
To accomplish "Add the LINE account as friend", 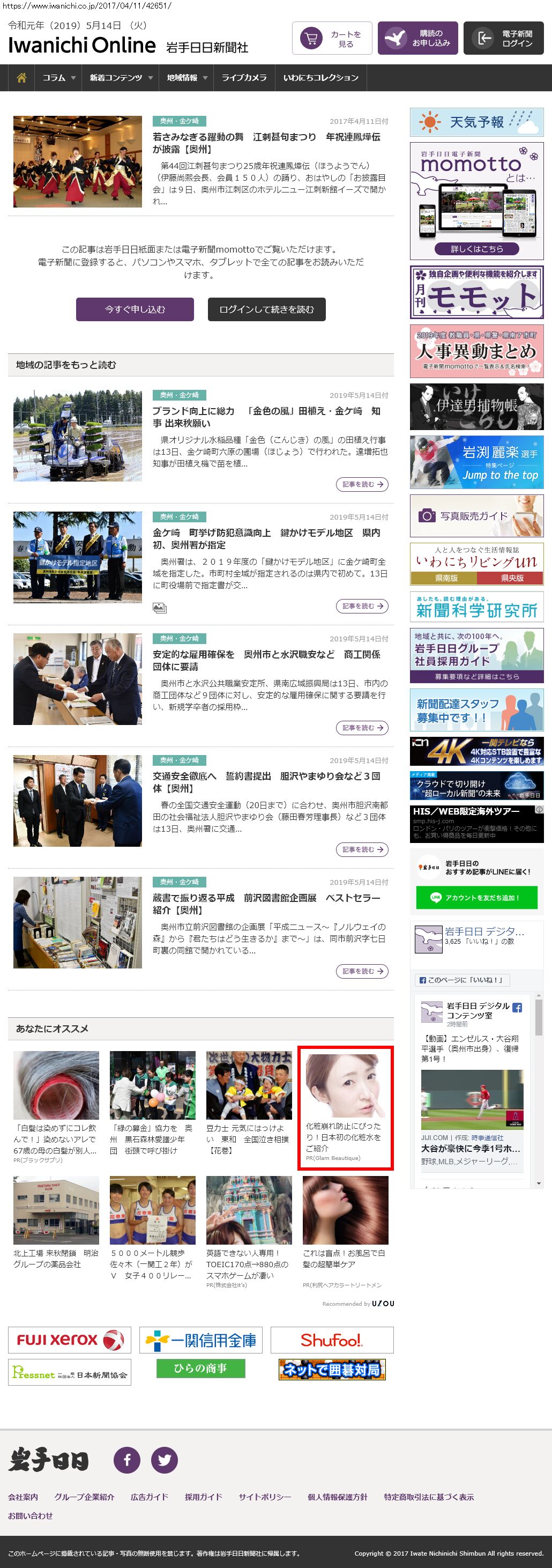I will click(476, 897).
